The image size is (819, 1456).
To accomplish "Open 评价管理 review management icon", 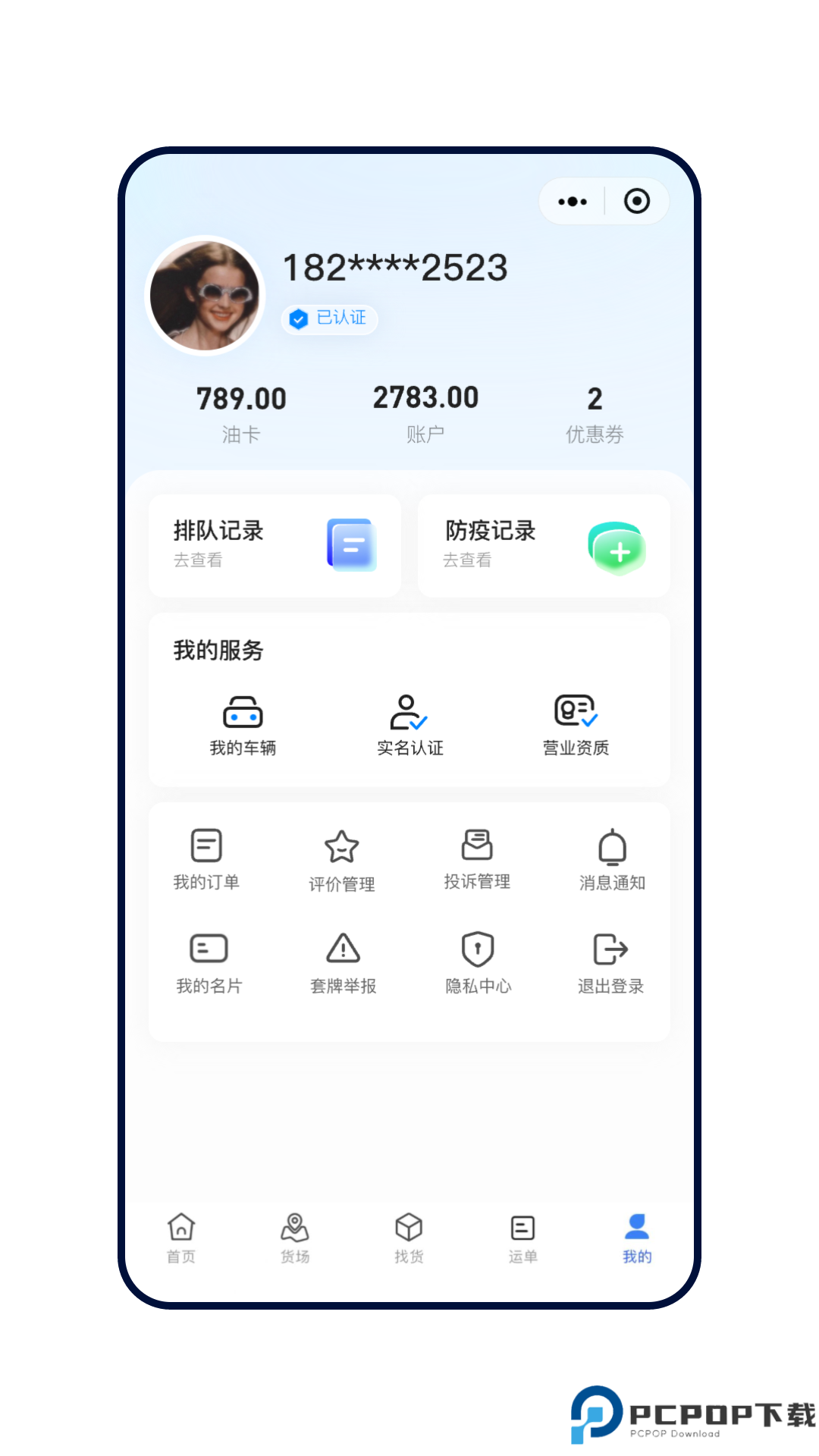I will point(342,845).
